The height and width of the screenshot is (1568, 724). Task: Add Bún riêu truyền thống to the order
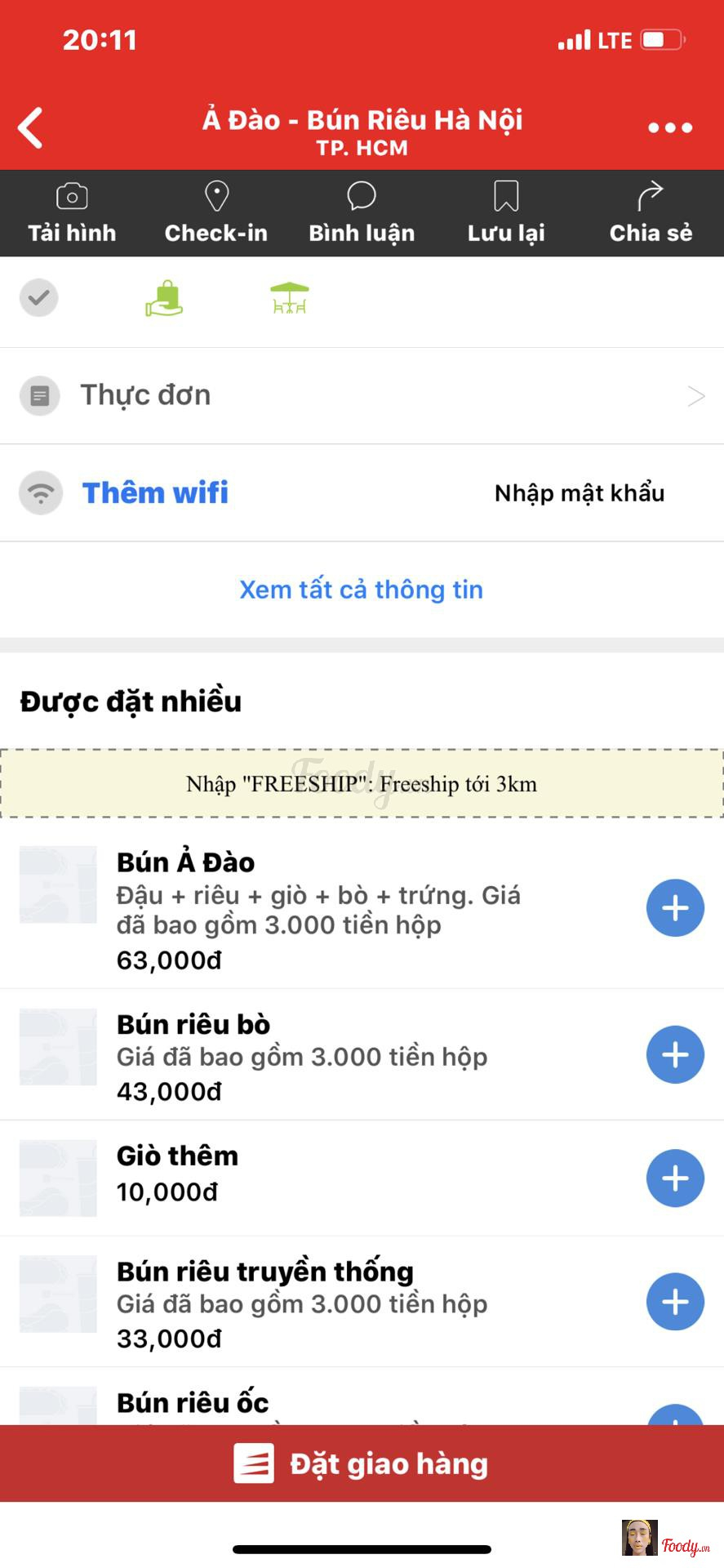coord(675,1302)
